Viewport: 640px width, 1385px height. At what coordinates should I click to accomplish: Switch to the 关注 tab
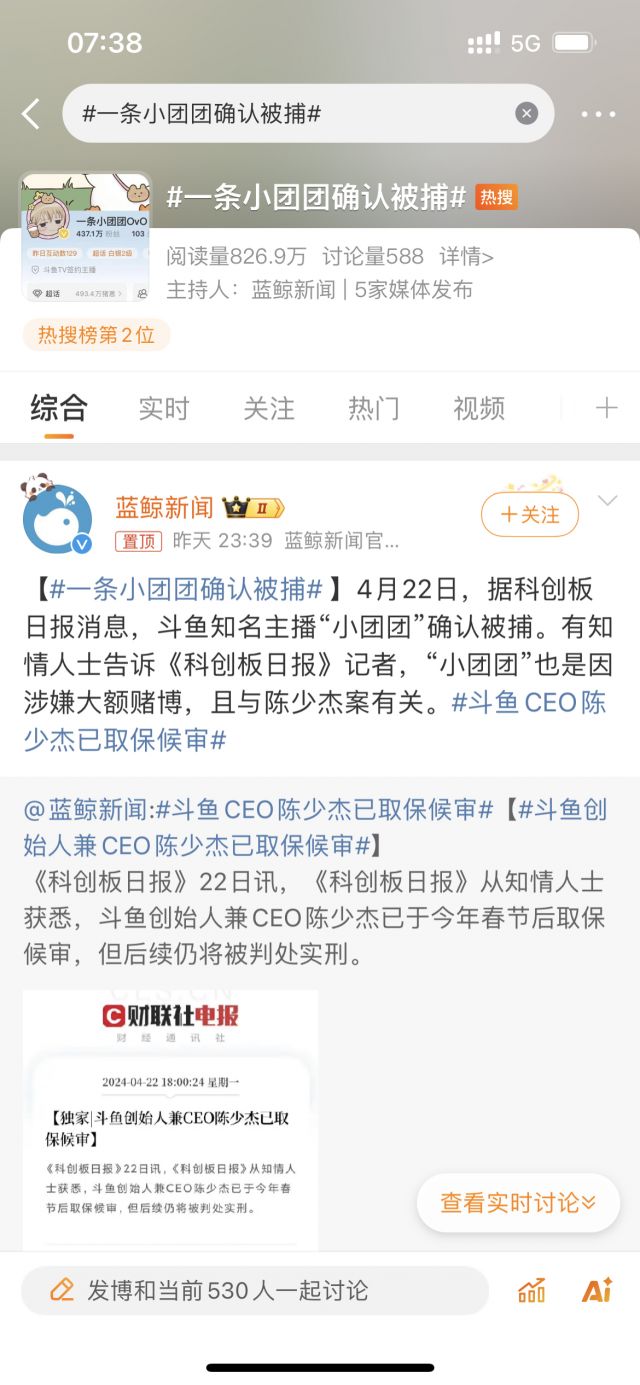269,408
